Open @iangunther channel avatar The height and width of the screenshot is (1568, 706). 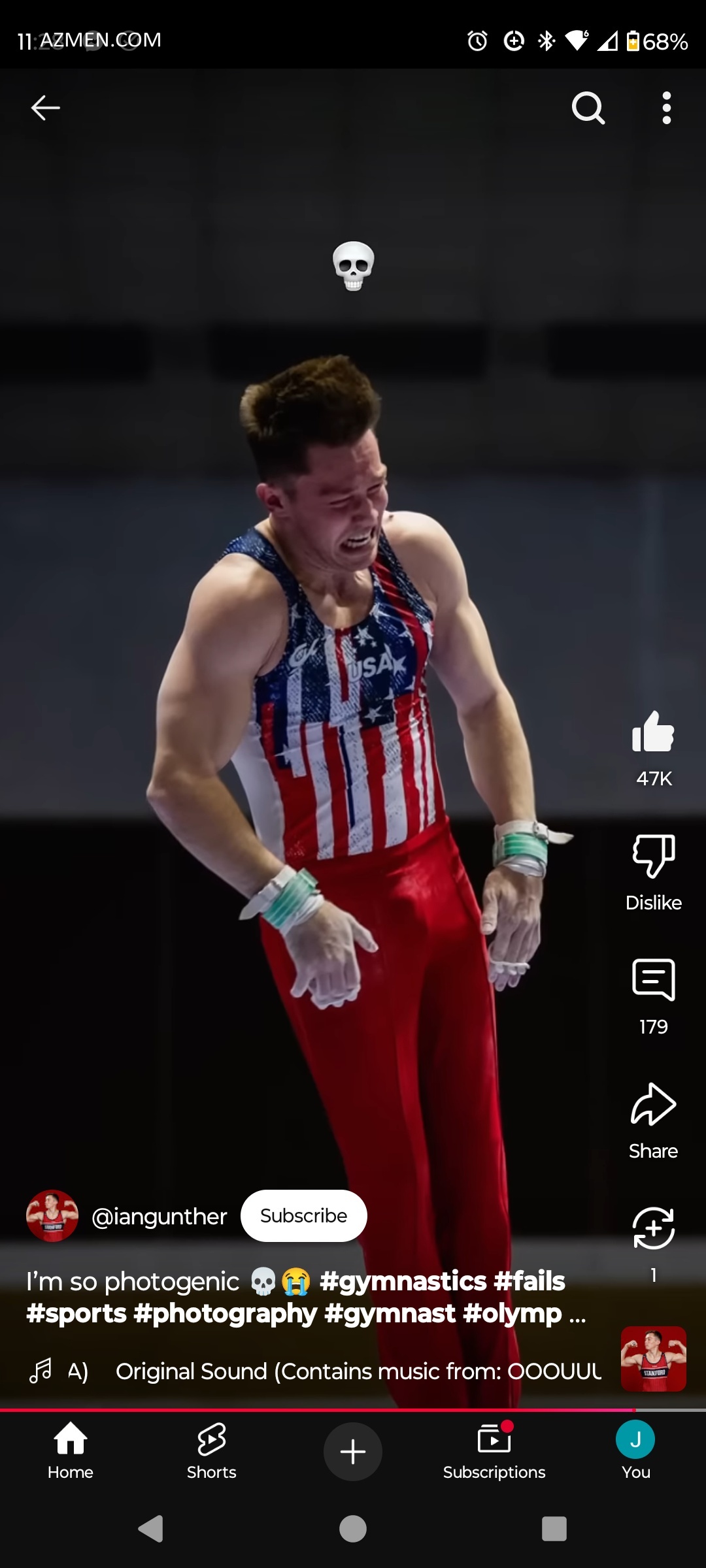pos(52,1216)
